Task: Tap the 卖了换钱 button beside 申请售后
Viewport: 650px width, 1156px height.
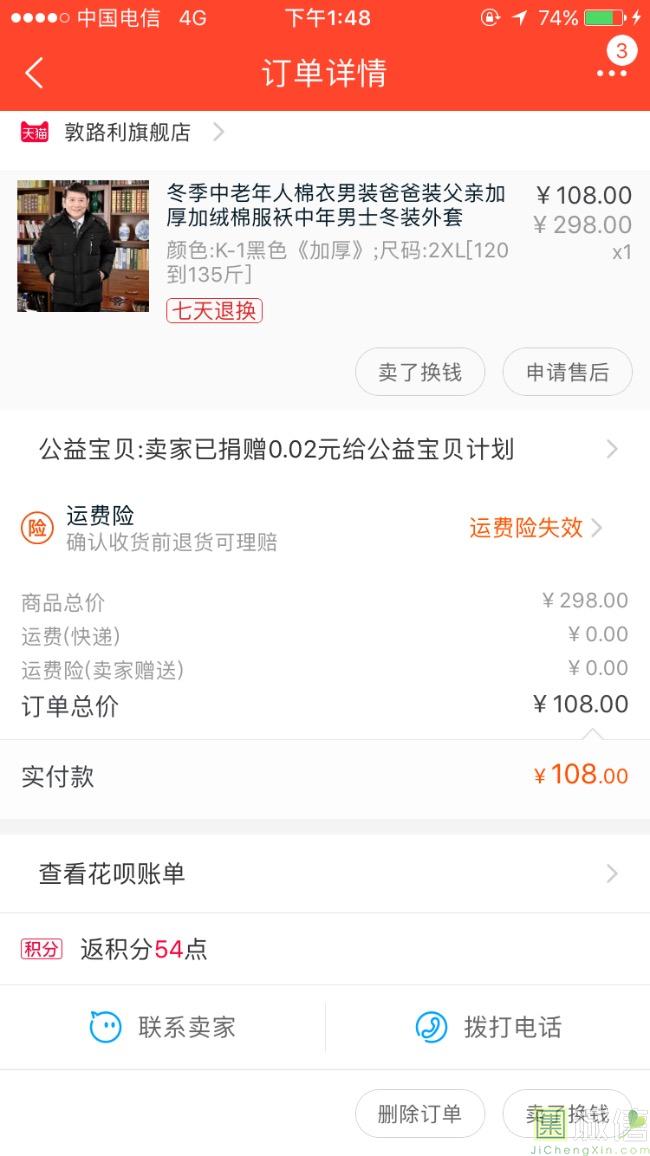Action: pyautogui.click(x=420, y=373)
